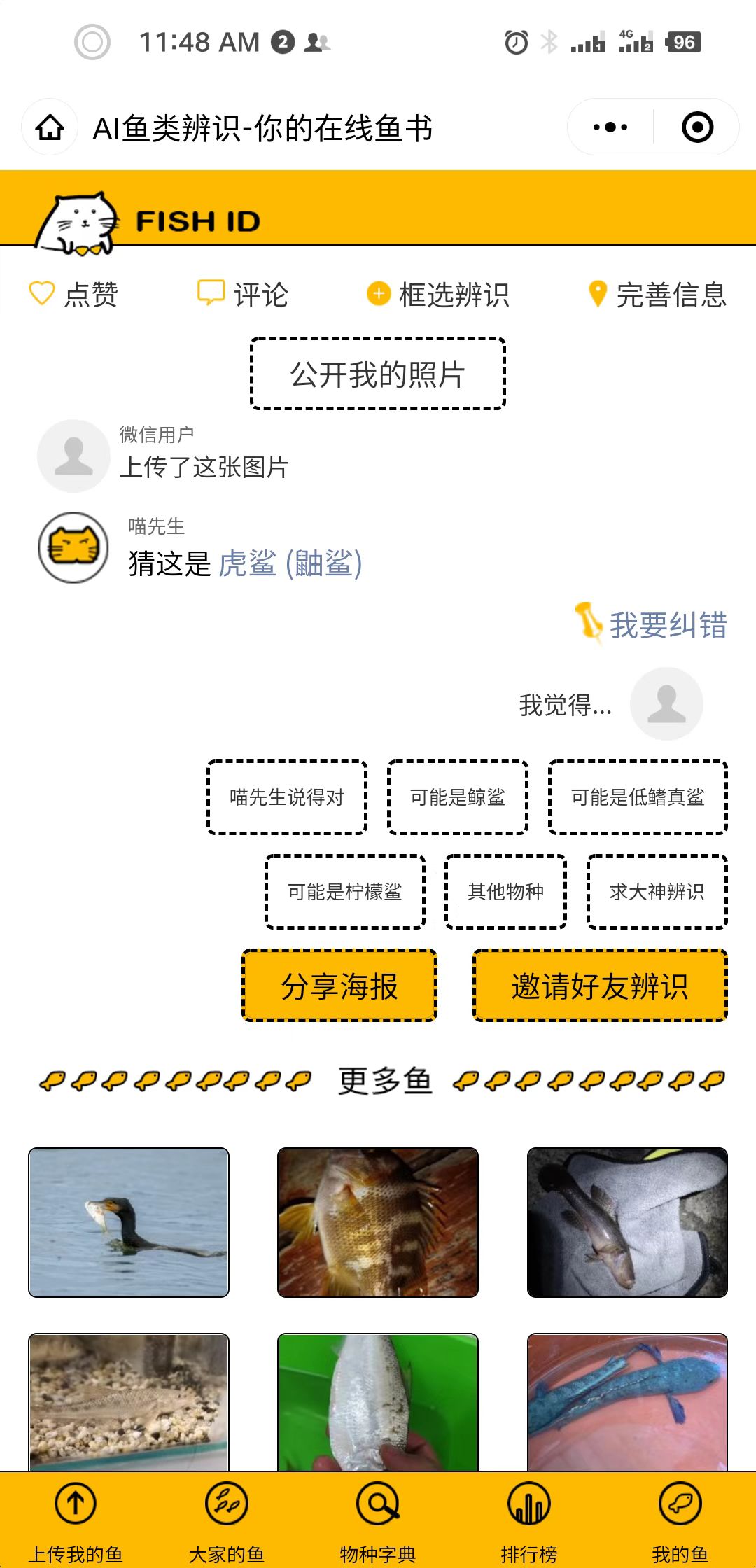Pick 可能是柠檬鲨 option
The image size is (756, 1568).
click(x=345, y=892)
